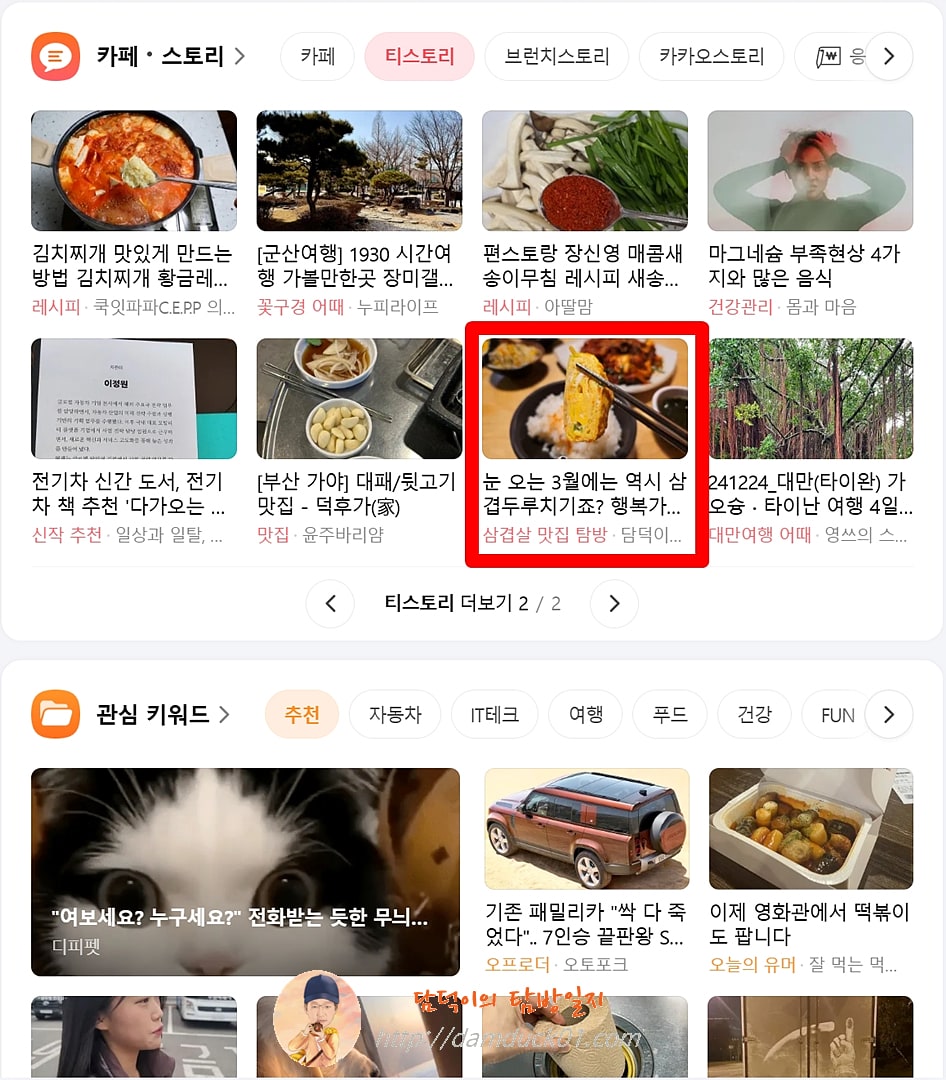
Task: Select the 티스토리 tab
Action: coord(419,56)
